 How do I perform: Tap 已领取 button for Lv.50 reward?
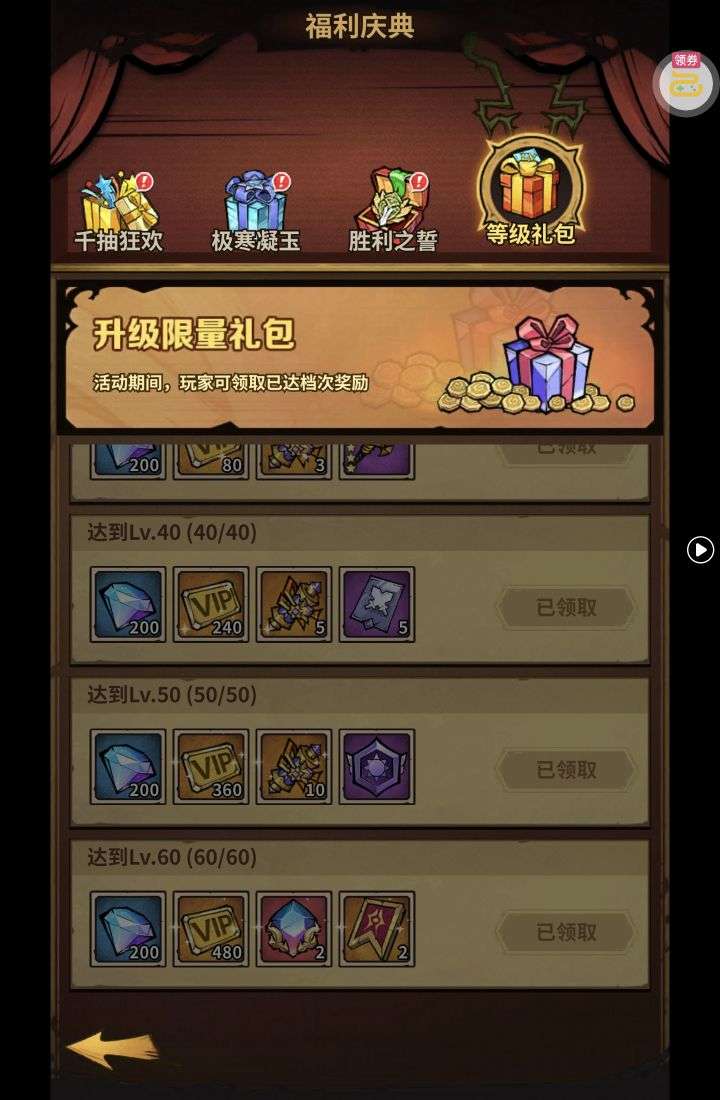point(566,770)
